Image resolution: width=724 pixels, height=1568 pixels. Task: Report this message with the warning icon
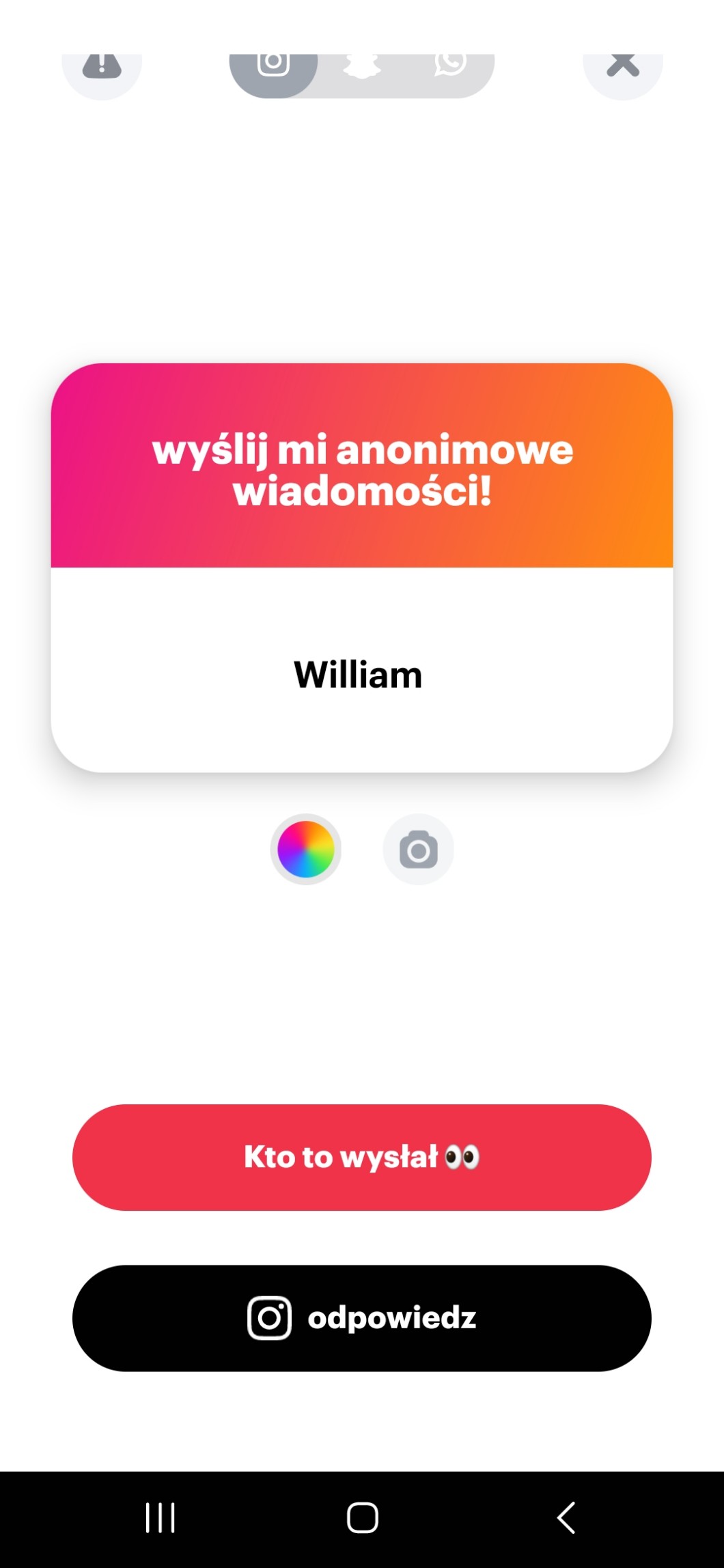[x=102, y=67]
